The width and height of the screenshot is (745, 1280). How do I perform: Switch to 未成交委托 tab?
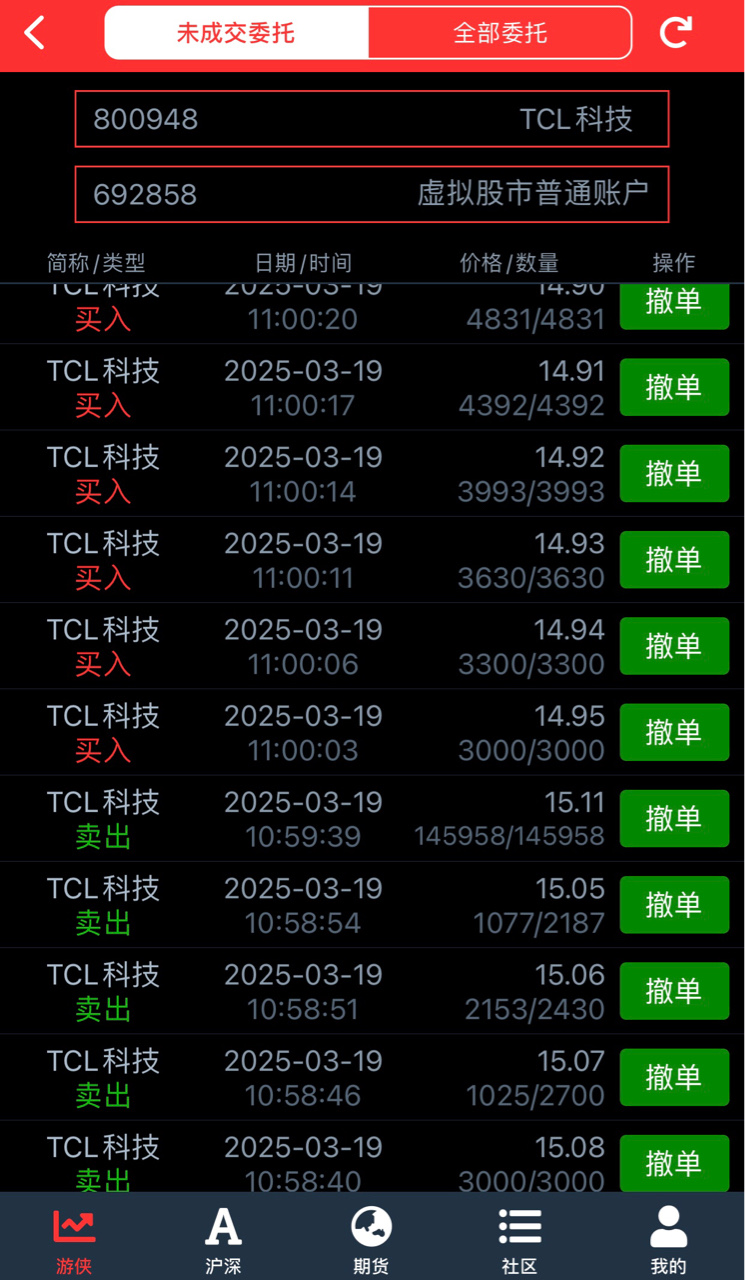(x=236, y=33)
